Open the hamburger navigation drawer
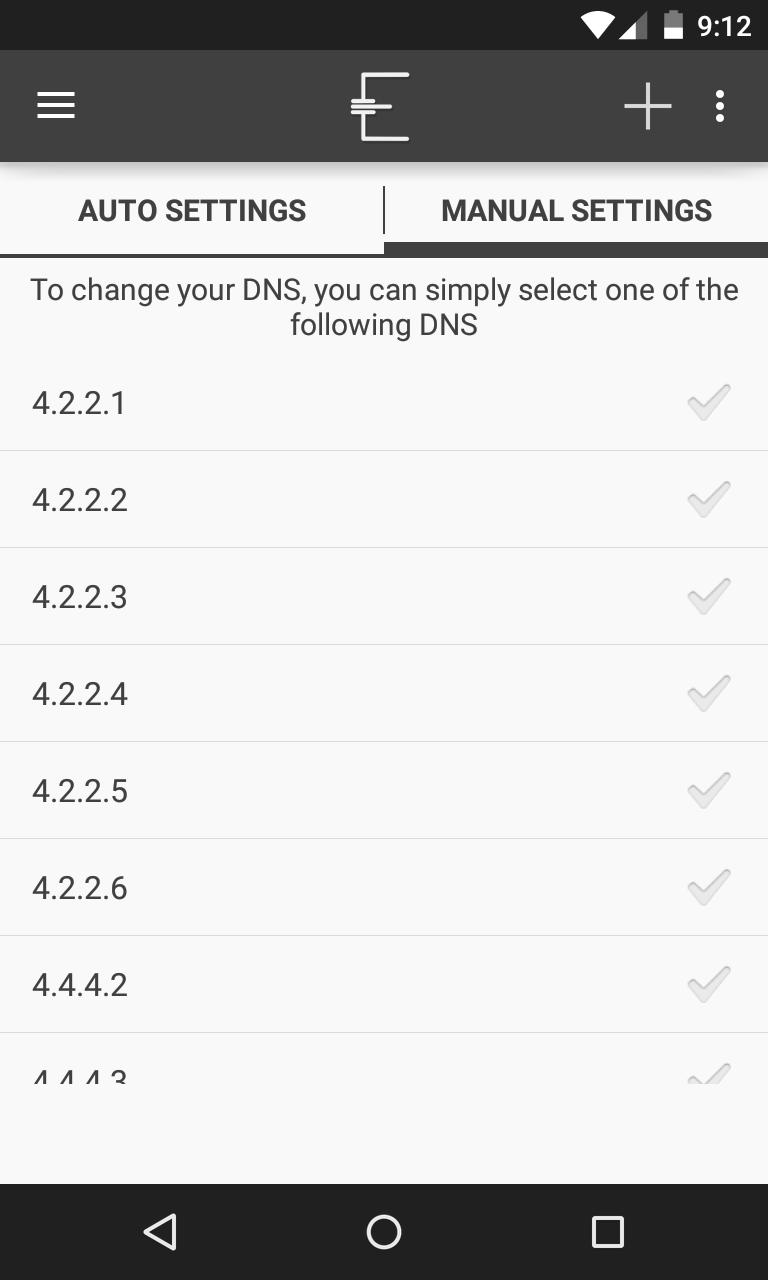Screen dimensions: 768x1280 (56, 106)
